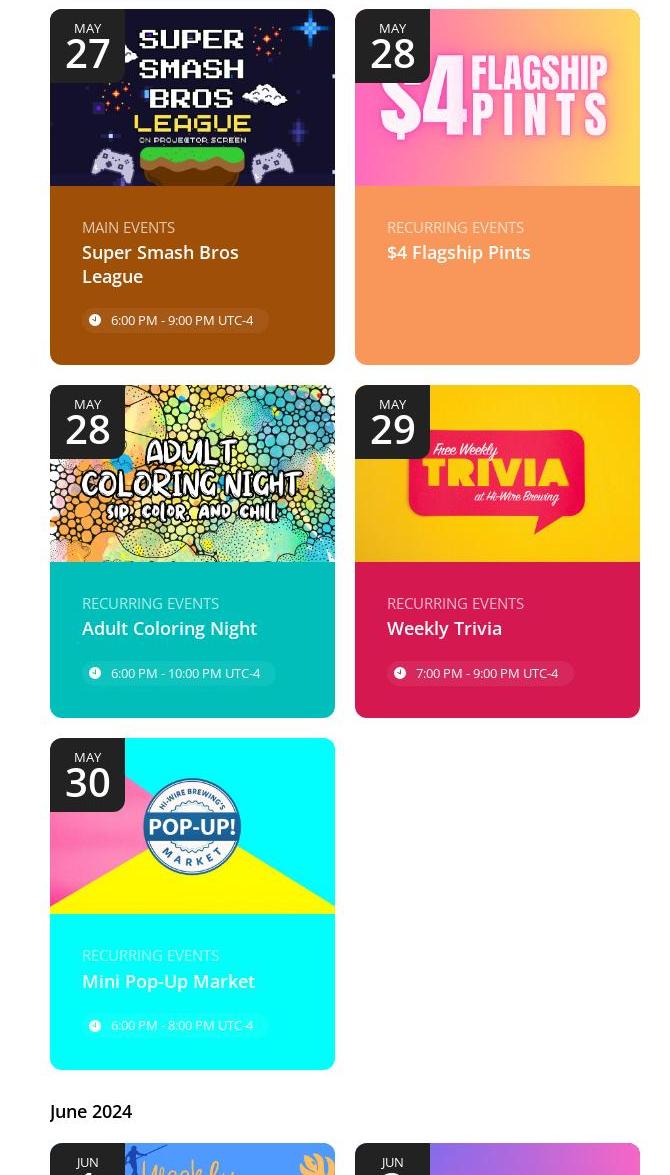View the $4 Flagship Pints event
The image size is (670, 1175).
[x=459, y=252]
